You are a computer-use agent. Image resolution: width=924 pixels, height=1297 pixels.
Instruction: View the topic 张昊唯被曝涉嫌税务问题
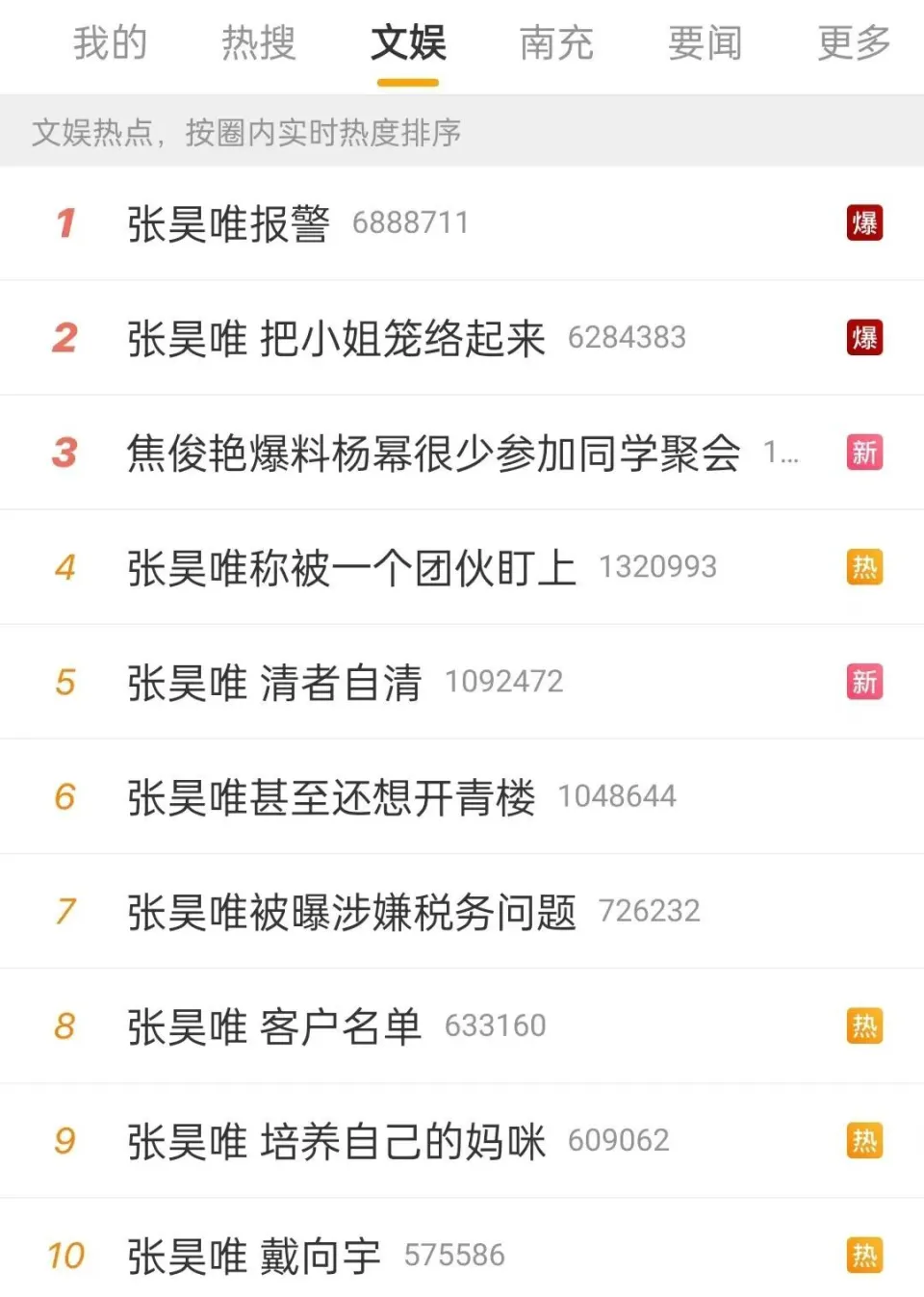click(351, 911)
